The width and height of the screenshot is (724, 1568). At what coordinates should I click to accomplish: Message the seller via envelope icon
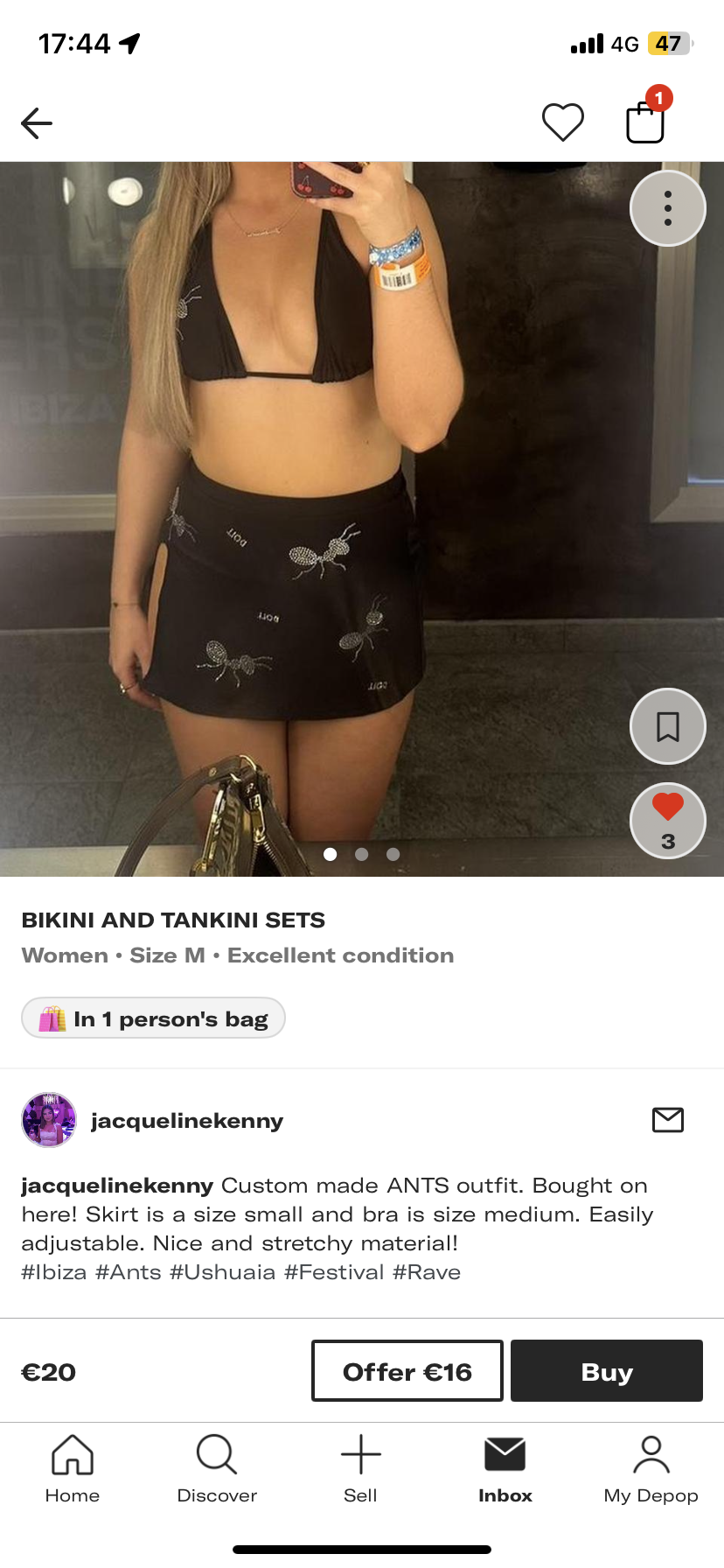667,1119
